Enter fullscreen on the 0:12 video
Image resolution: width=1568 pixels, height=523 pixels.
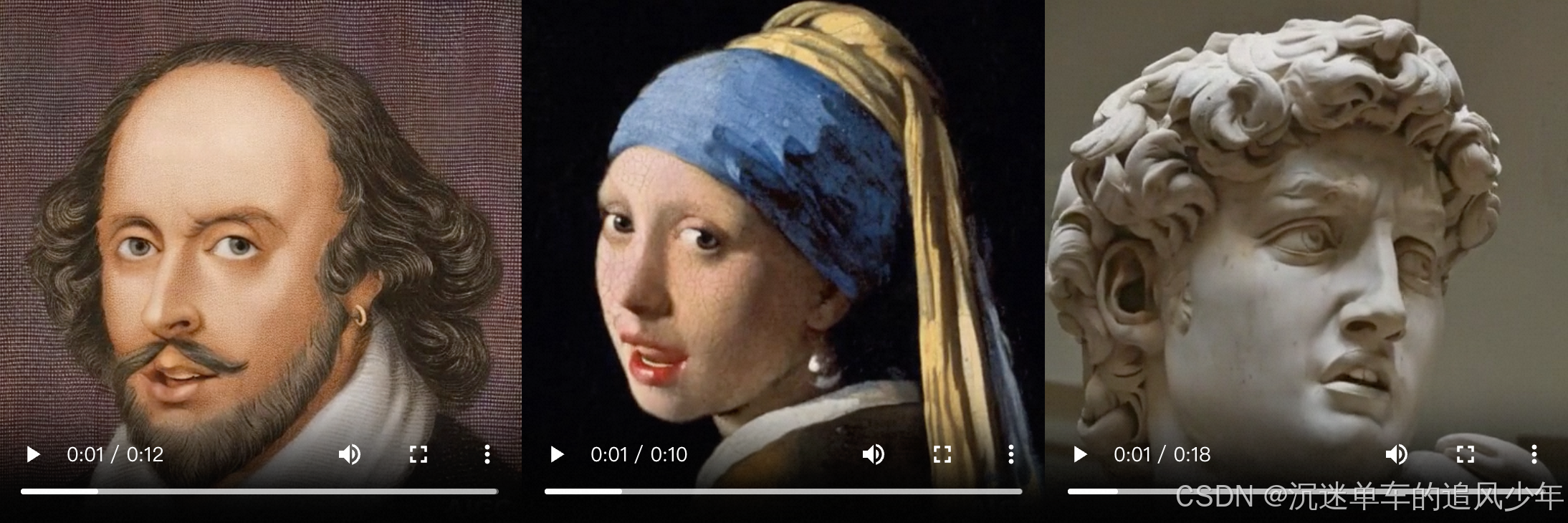[419, 454]
